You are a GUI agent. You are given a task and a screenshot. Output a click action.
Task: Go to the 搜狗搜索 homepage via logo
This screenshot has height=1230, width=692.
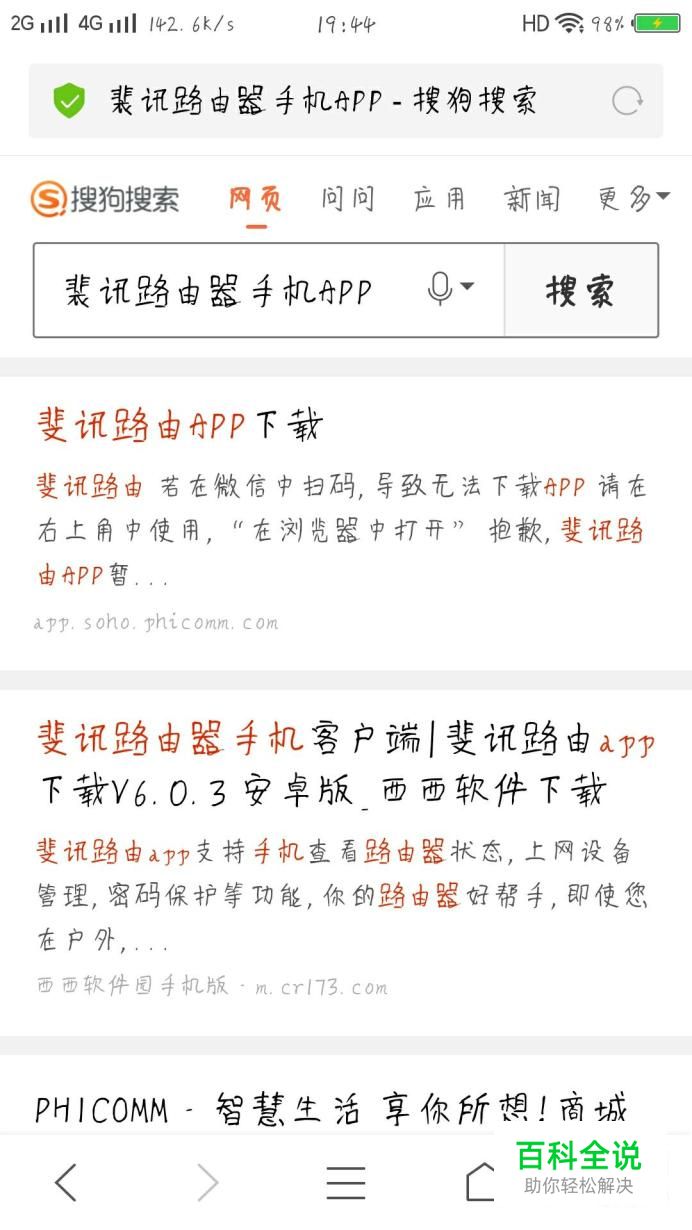click(x=105, y=199)
